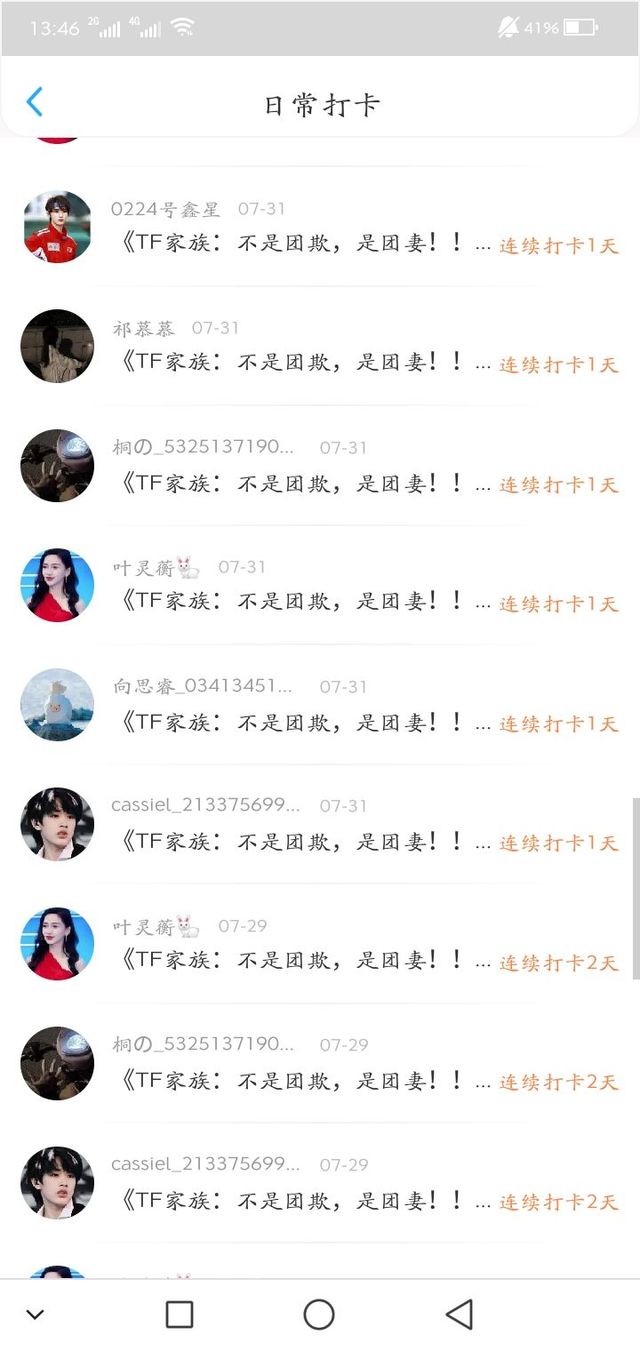Open 向思睿_03413451's 07-31 check-in entry

[320, 705]
